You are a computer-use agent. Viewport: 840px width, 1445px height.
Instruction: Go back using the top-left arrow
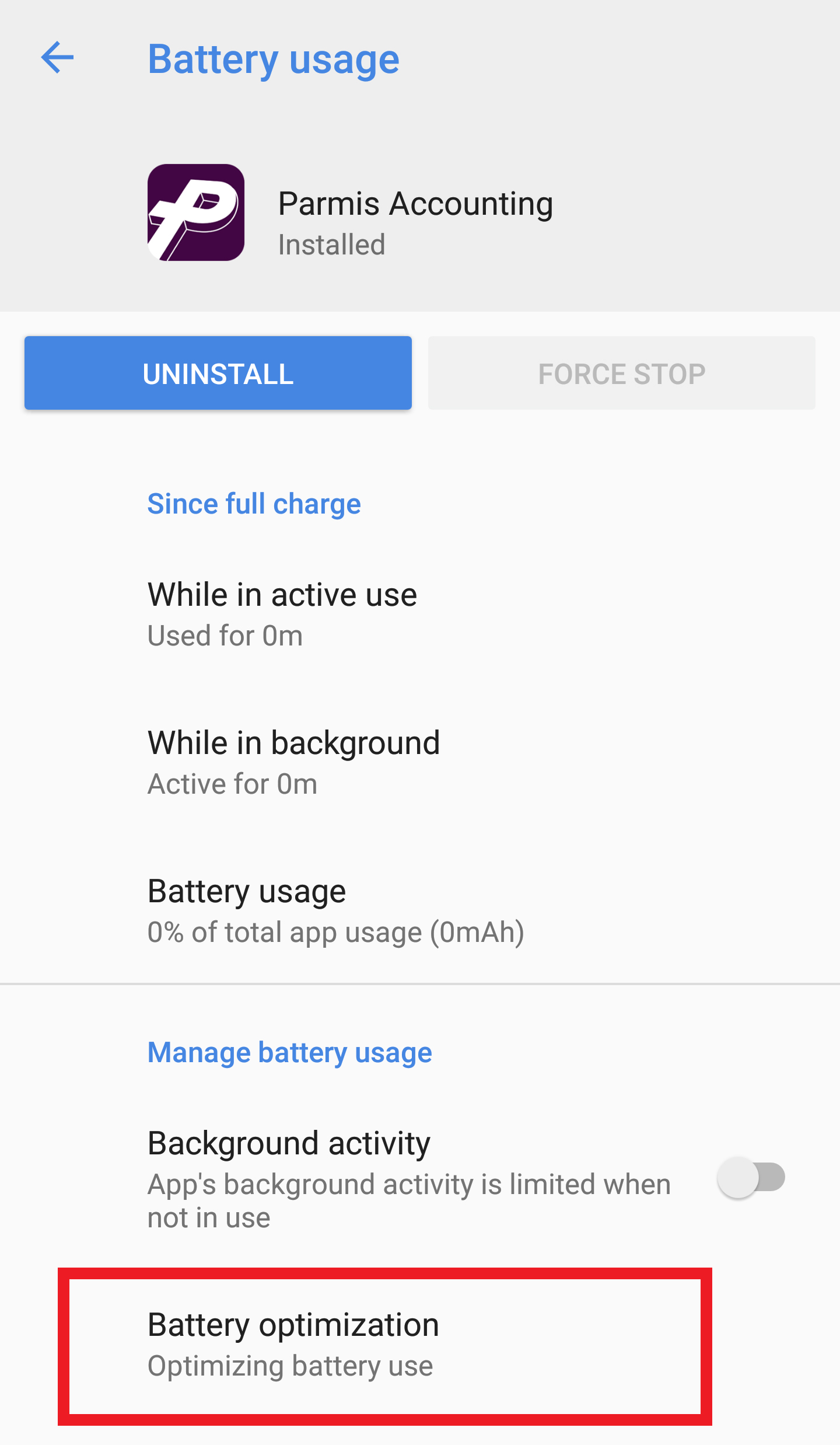click(57, 58)
